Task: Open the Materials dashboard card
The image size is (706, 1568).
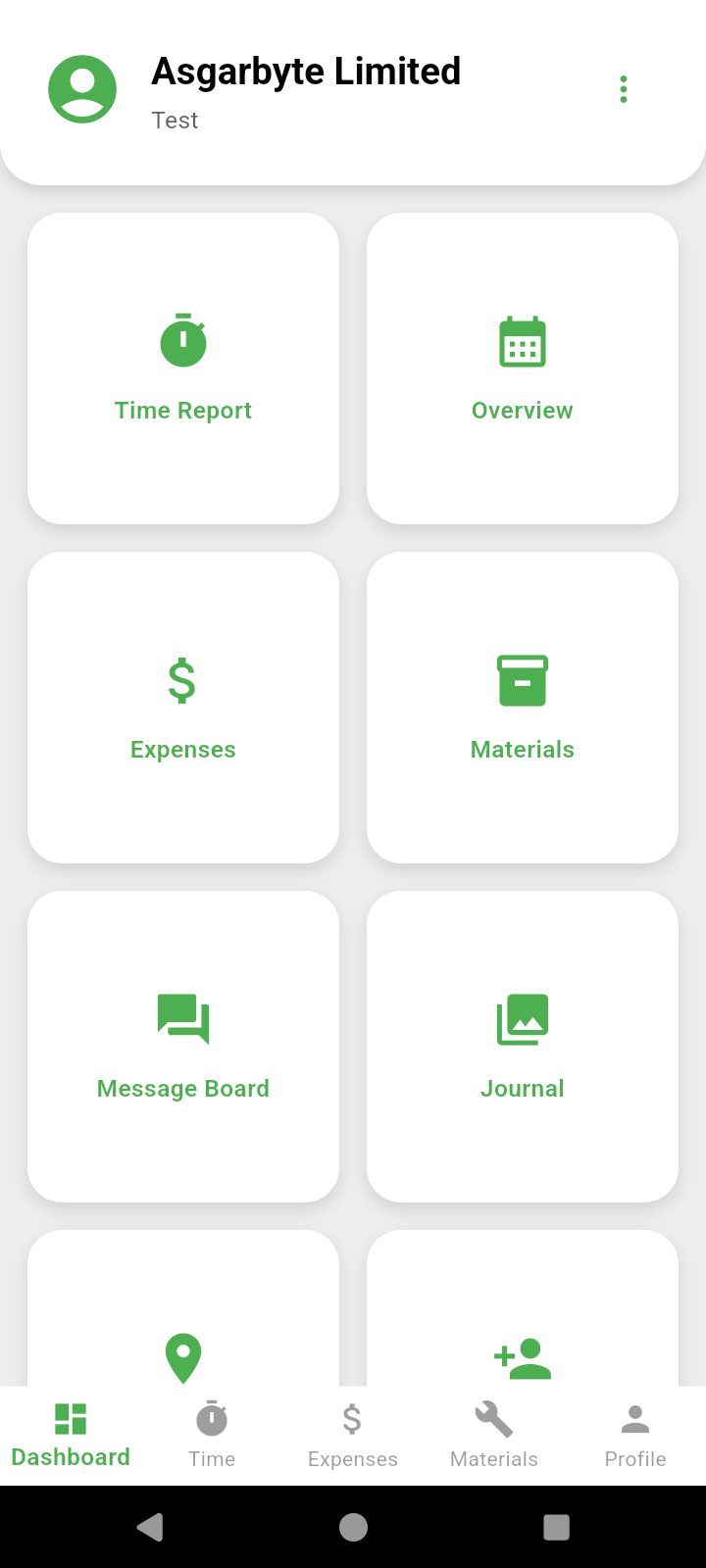Action: tap(523, 708)
